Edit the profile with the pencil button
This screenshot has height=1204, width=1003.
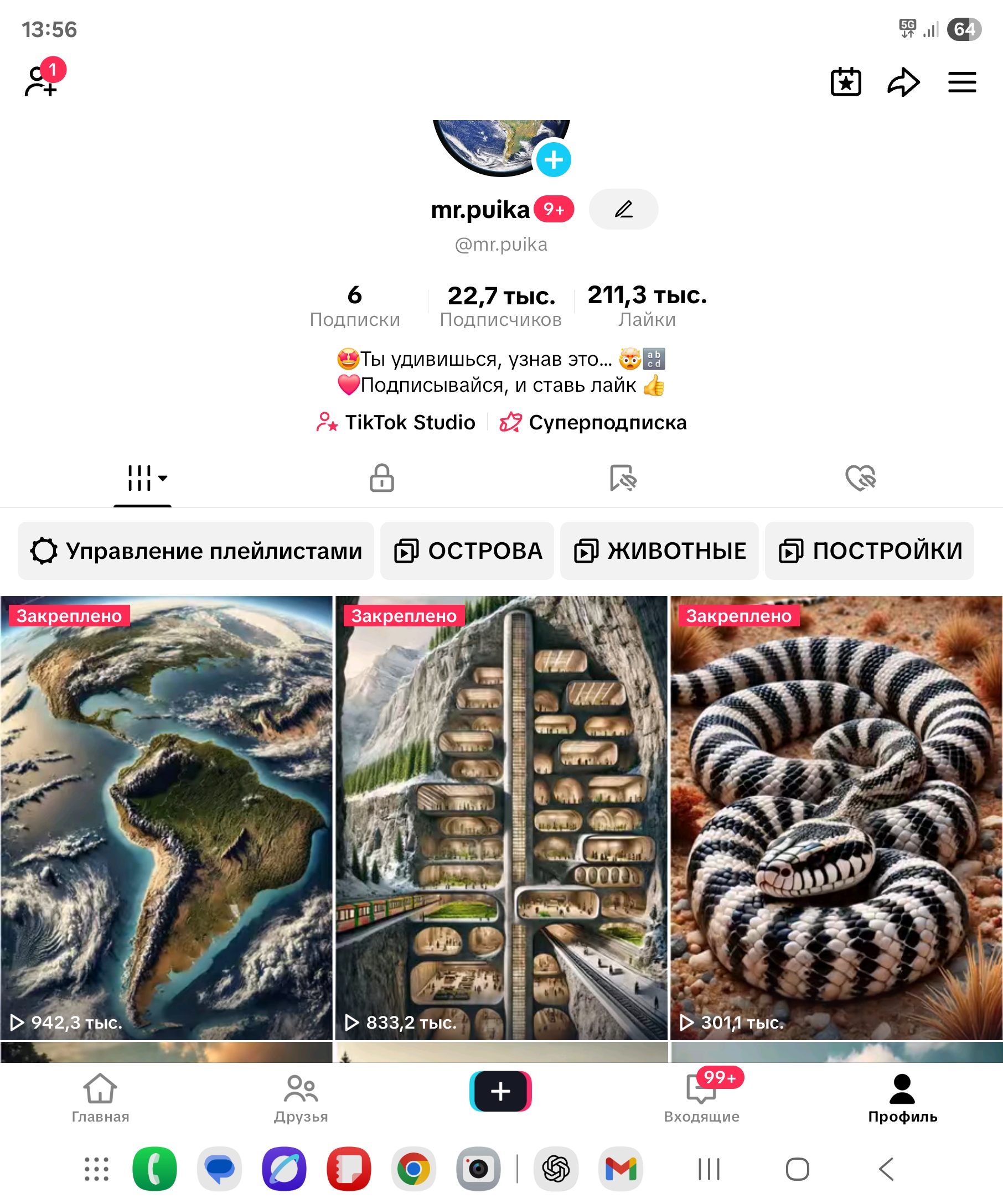pos(623,209)
